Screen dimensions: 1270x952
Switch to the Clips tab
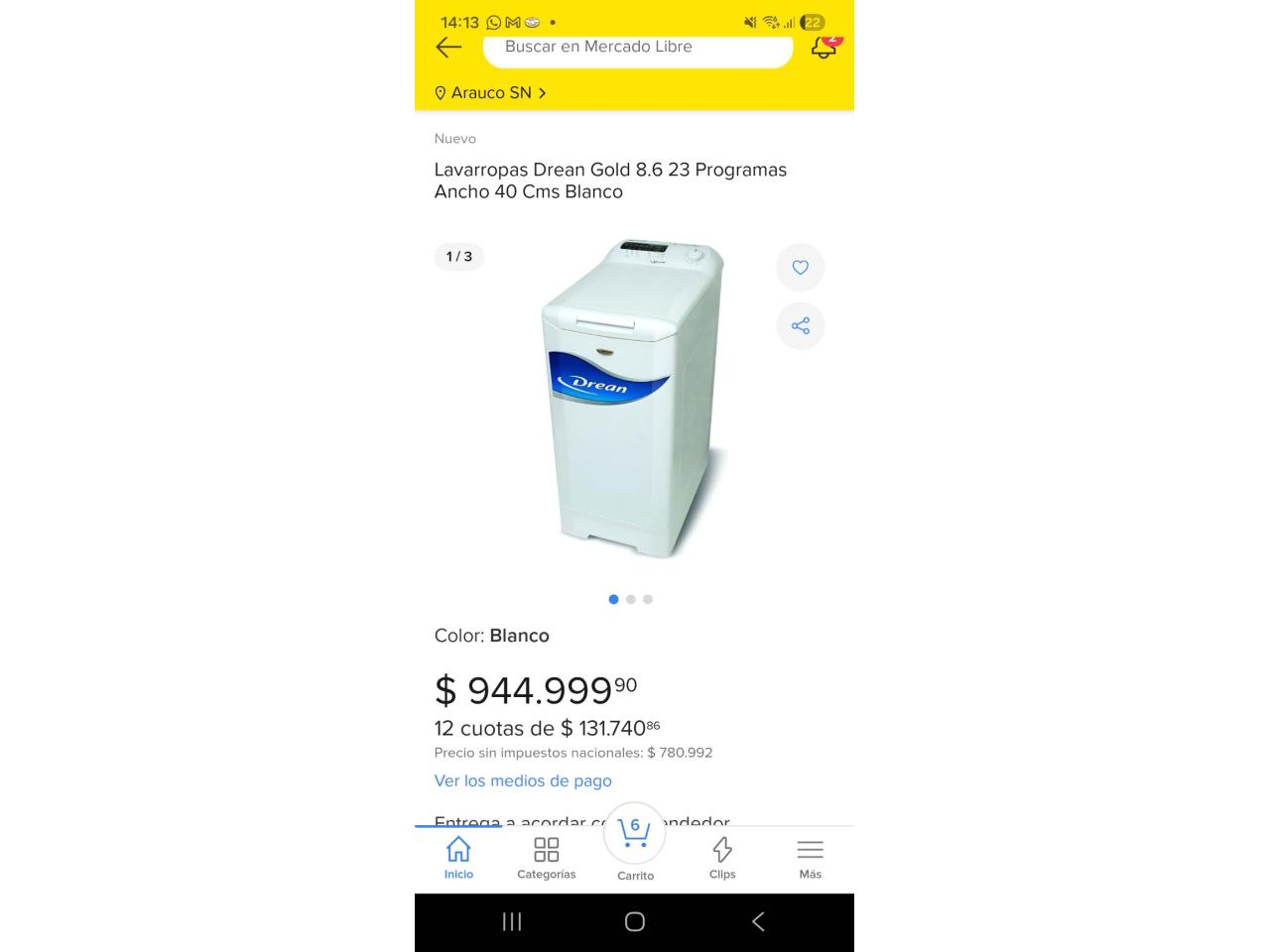[x=722, y=858]
